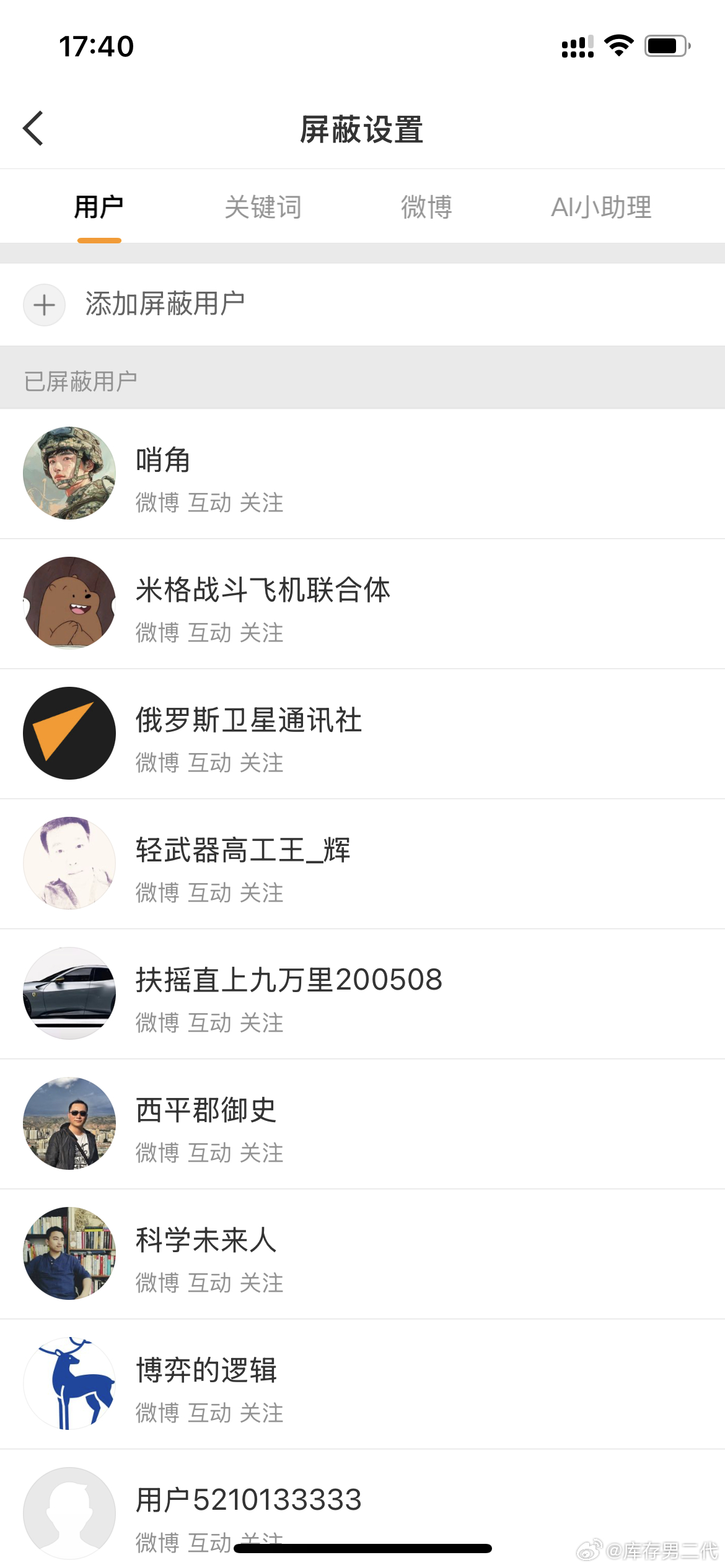
Task: Switch to the 微博 tab
Action: click(426, 207)
